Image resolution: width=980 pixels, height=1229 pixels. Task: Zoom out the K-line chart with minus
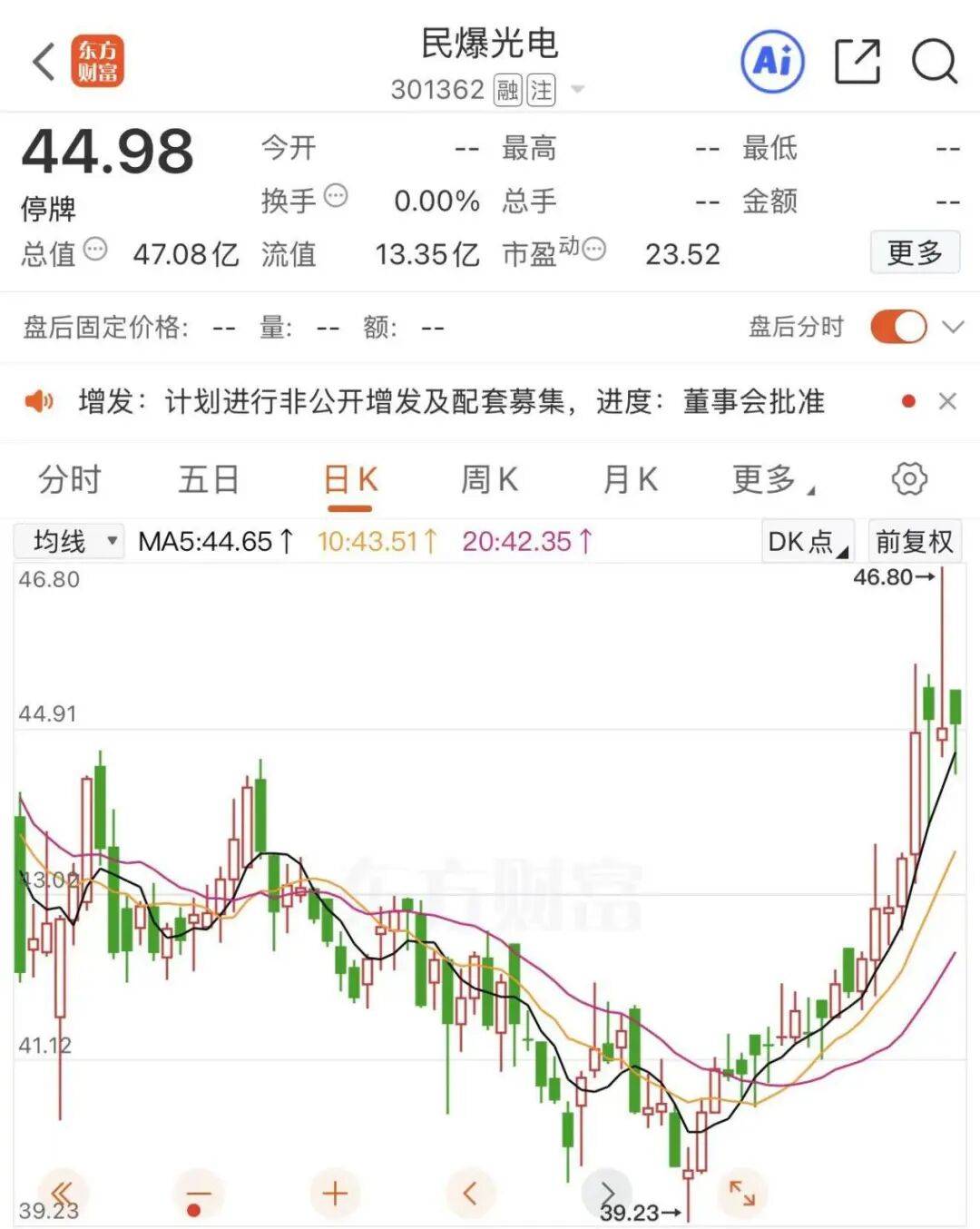tap(197, 1193)
